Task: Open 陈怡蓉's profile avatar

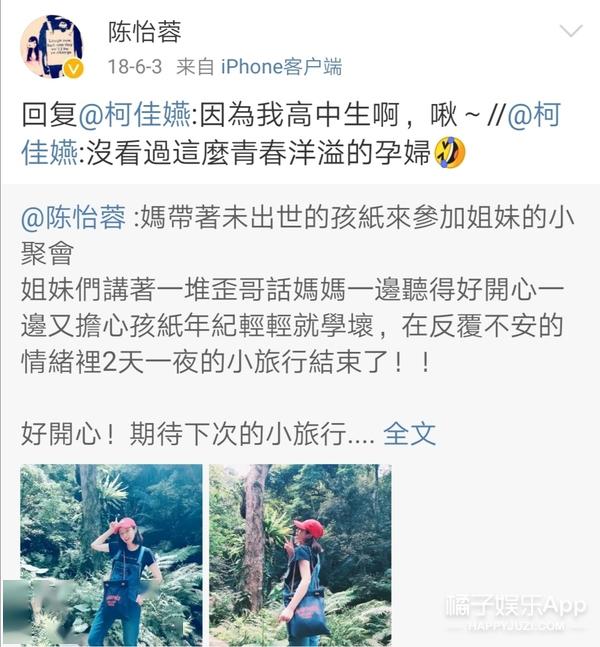Action: (50, 46)
